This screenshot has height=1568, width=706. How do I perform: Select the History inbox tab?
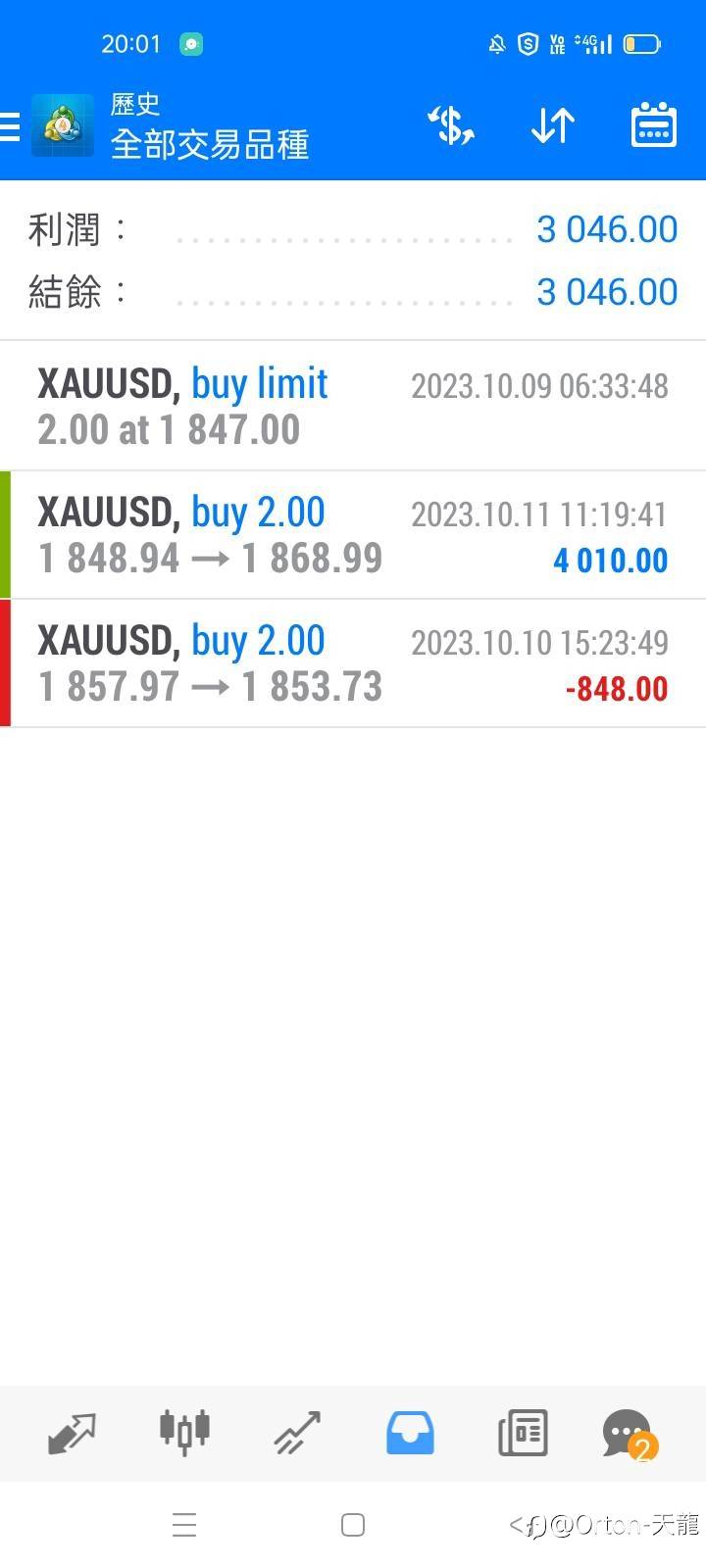tap(410, 1433)
